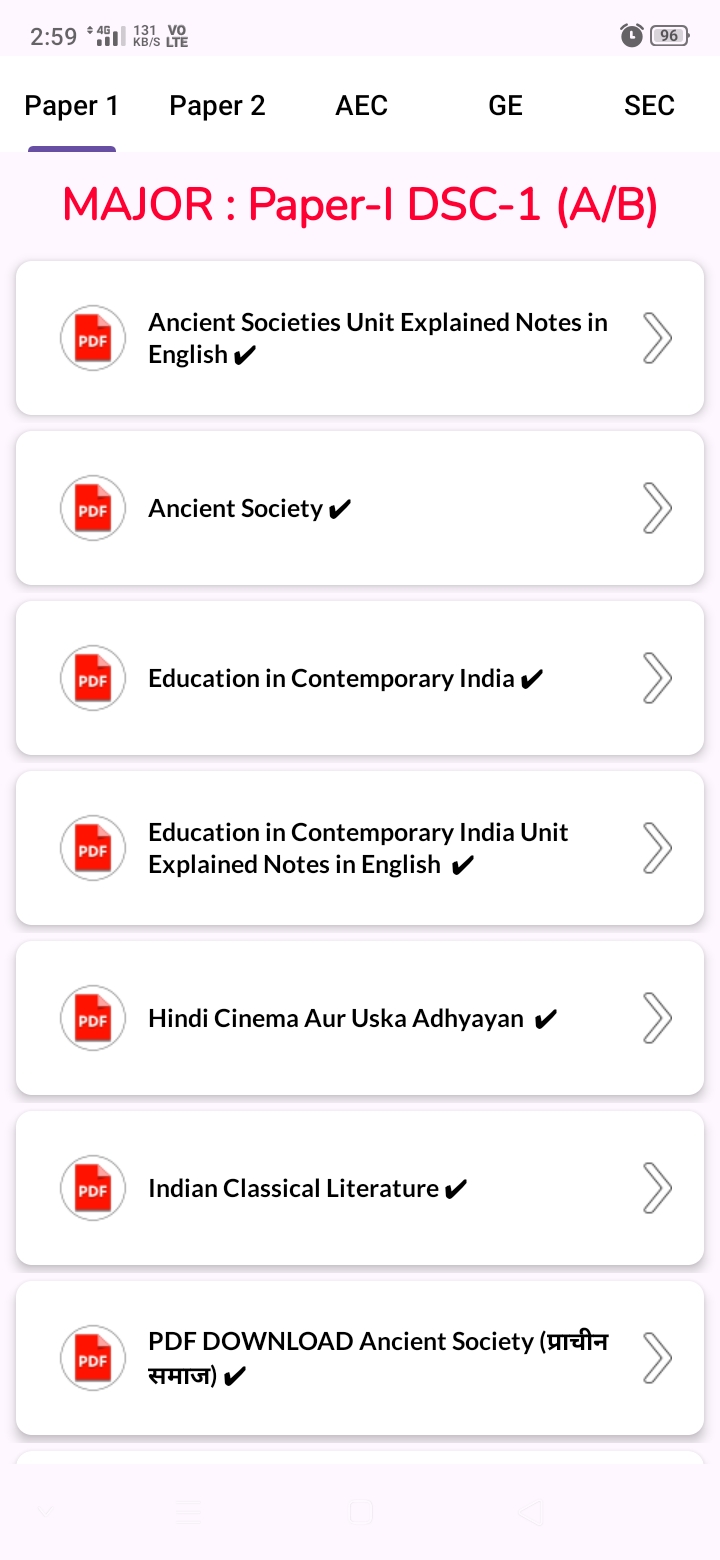This screenshot has height=1560, width=720.
Task: Click the PDF icon for Indian Classical Literature
Action: (x=92, y=1188)
